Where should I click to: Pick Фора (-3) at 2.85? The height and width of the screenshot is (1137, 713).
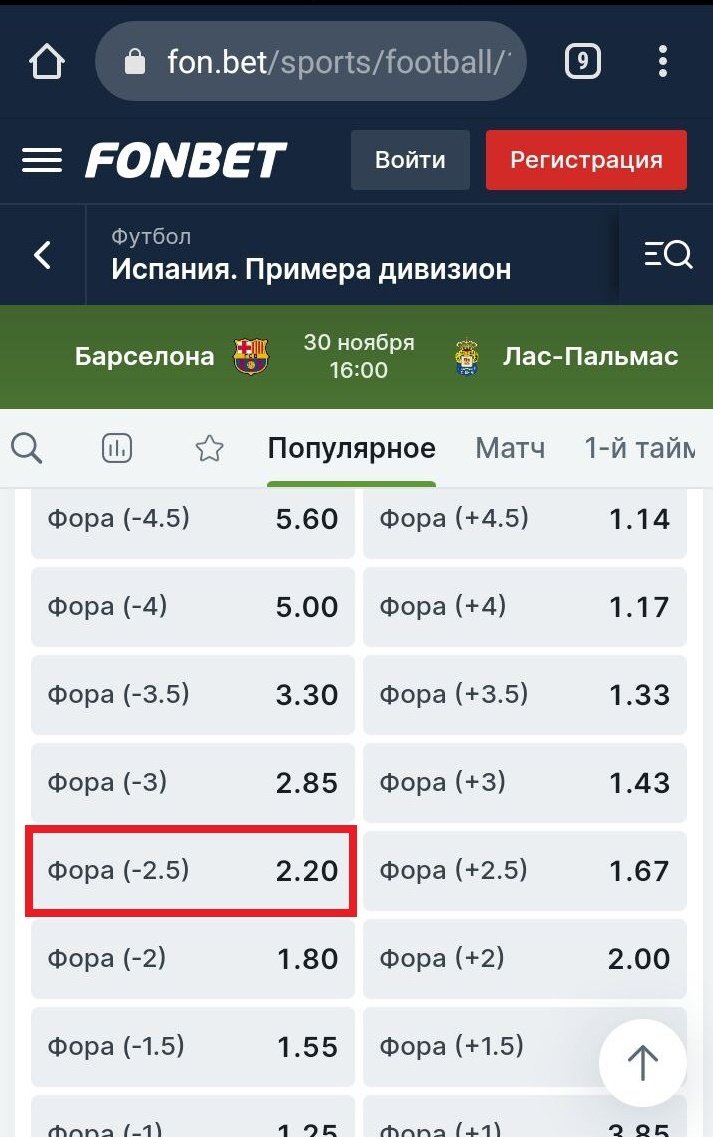tap(192, 782)
